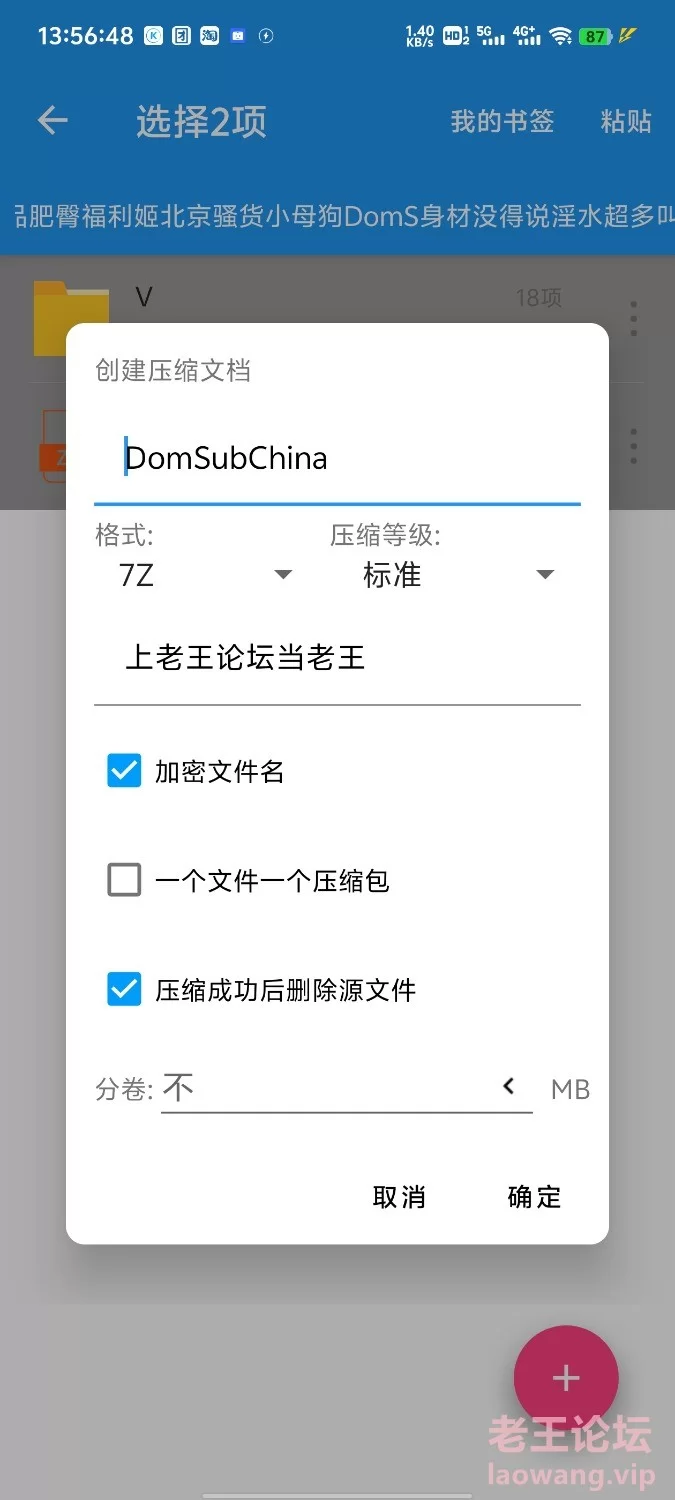The width and height of the screenshot is (675, 1500).
Task: Open 我的书签 bookmarks
Action: 502,122
